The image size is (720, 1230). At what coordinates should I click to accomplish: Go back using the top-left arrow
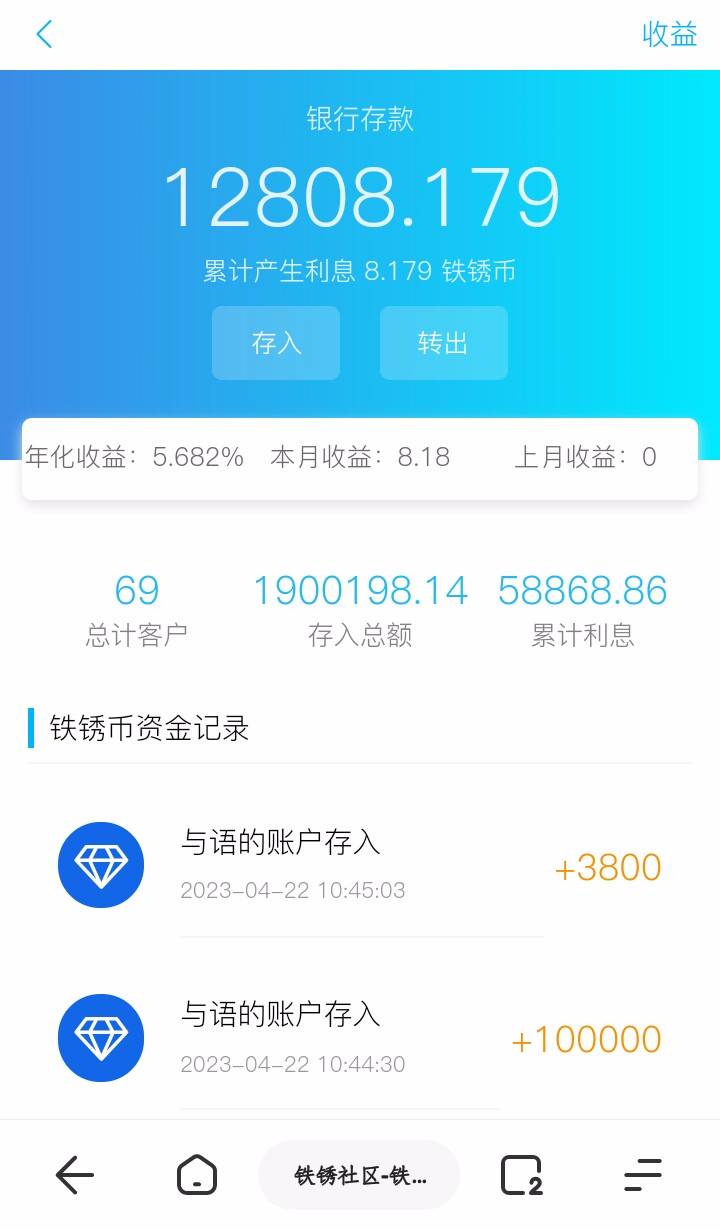click(44, 34)
